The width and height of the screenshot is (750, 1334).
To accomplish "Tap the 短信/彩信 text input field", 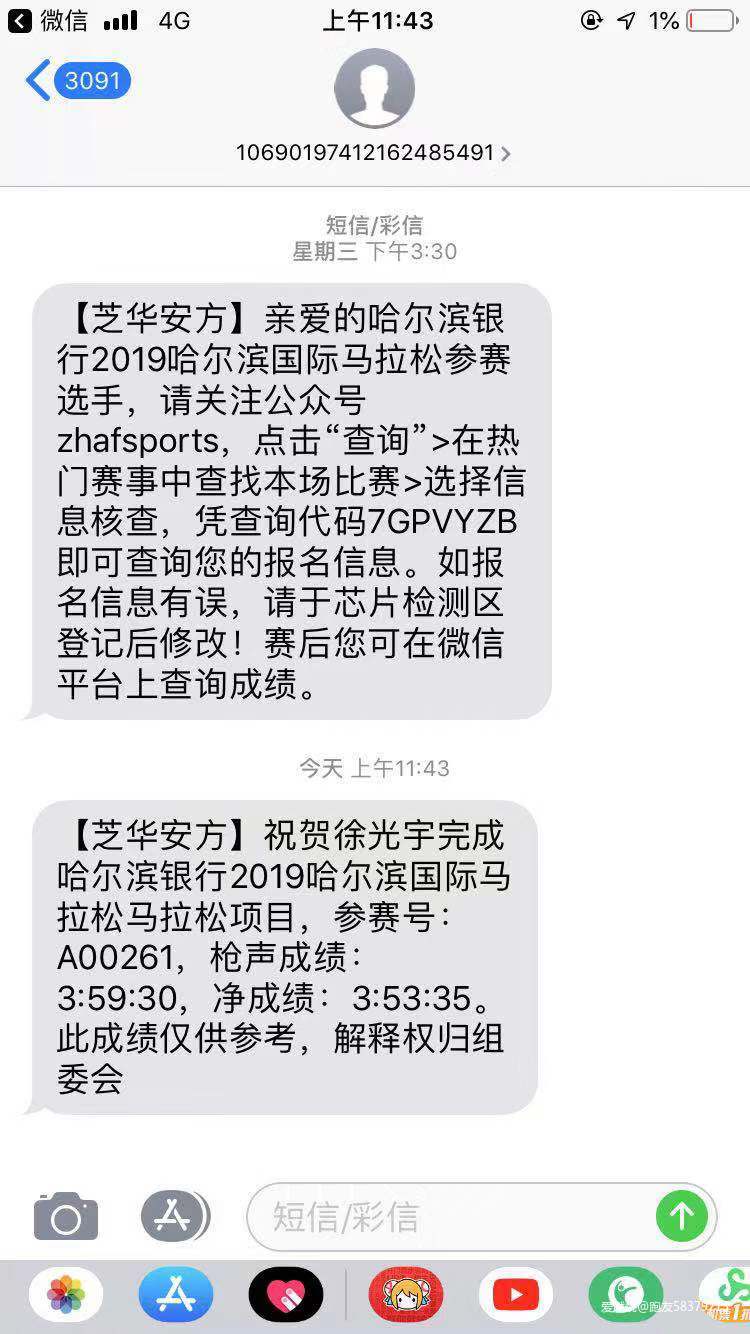I will pos(430,1217).
